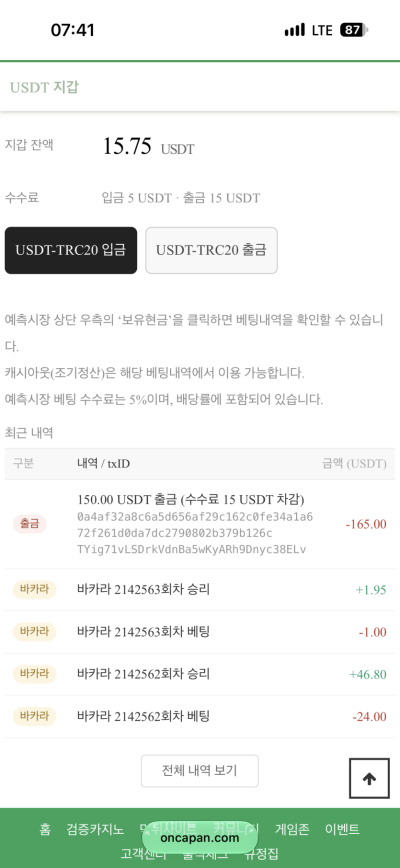This screenshot has height=868, width=400.
Task: Open 전체 내역 보기 full history
Action: click(200, 771)
